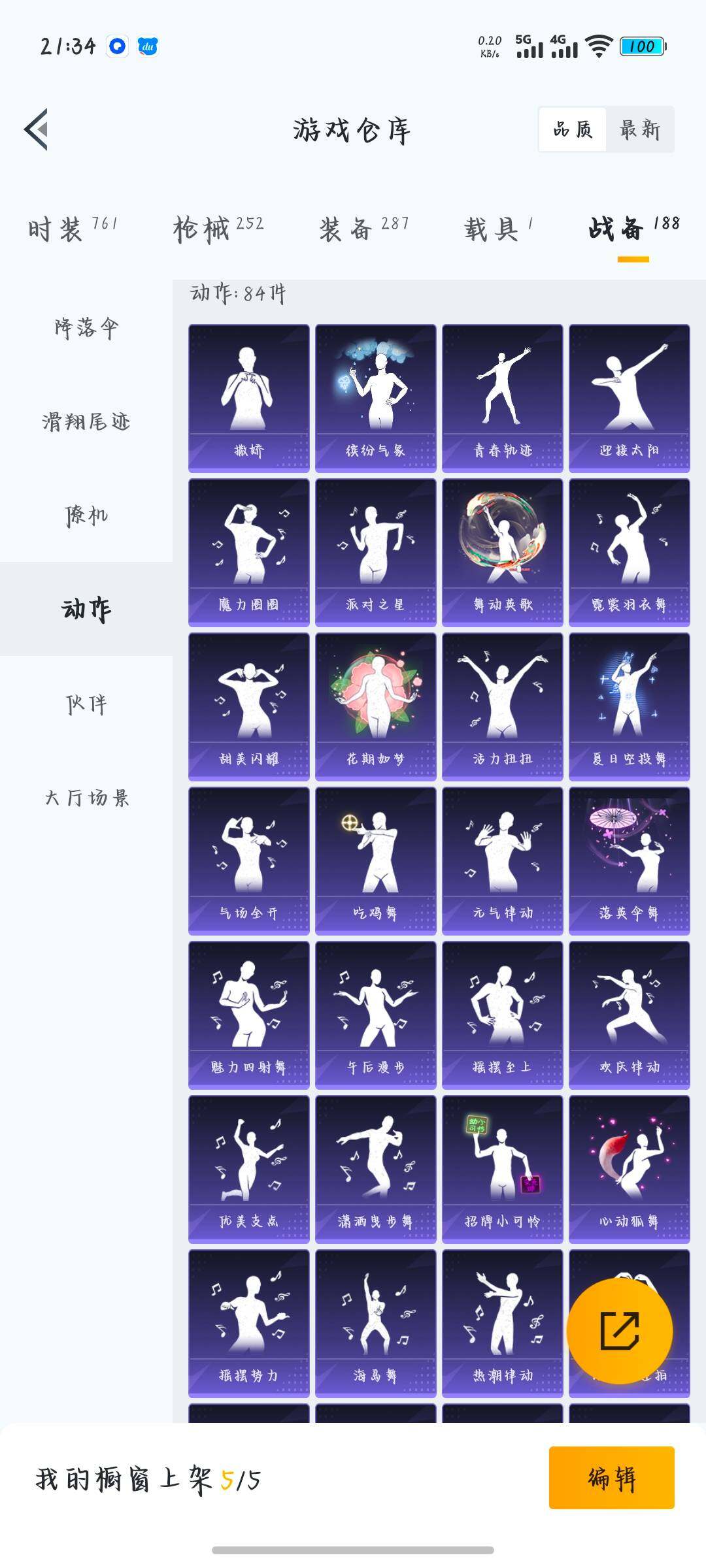Select the 伙伴 category
Screen dimensions: 706x1568
[86, 704]
